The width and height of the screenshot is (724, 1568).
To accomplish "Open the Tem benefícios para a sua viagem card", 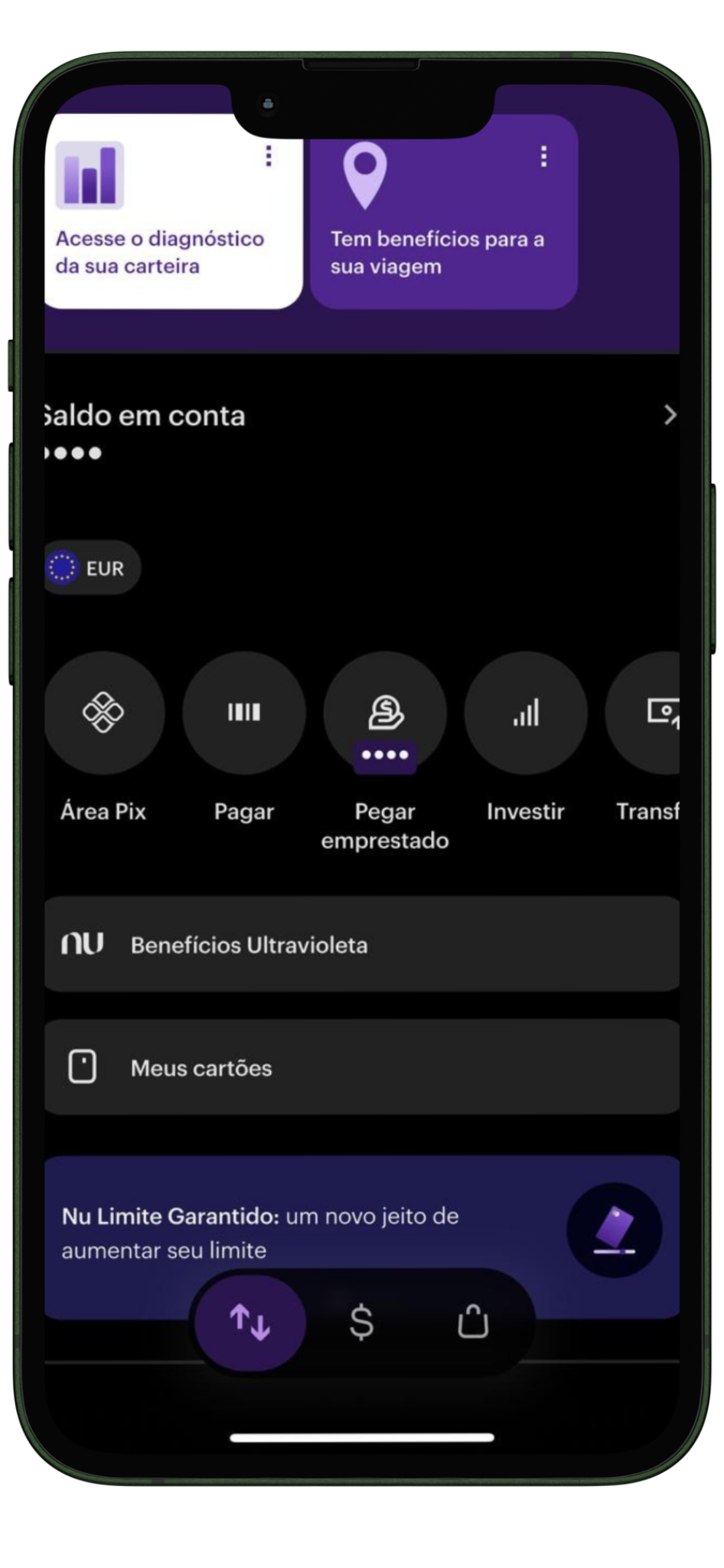I will [444, 211].
